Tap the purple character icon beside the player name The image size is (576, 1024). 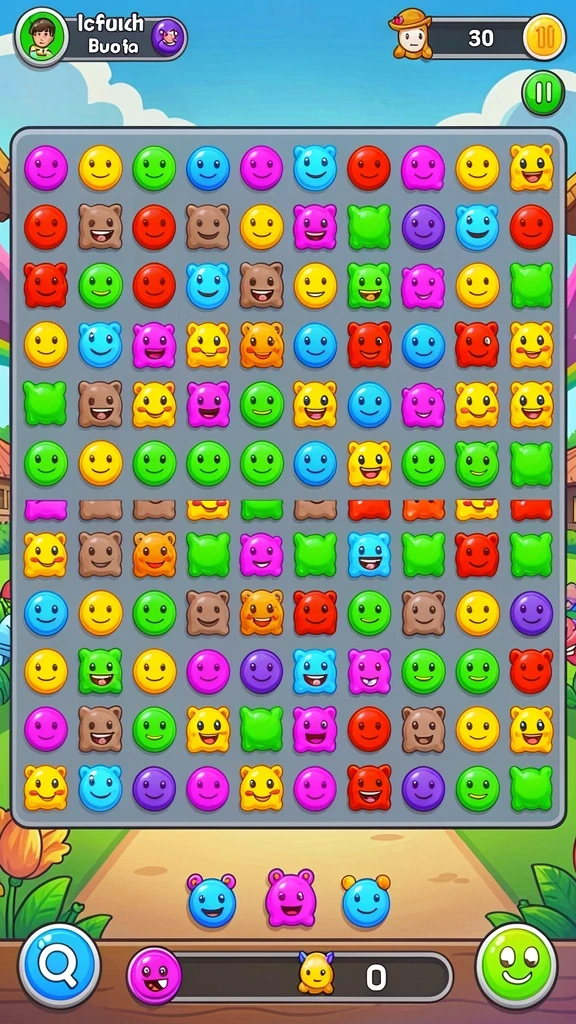coord(168,37)
